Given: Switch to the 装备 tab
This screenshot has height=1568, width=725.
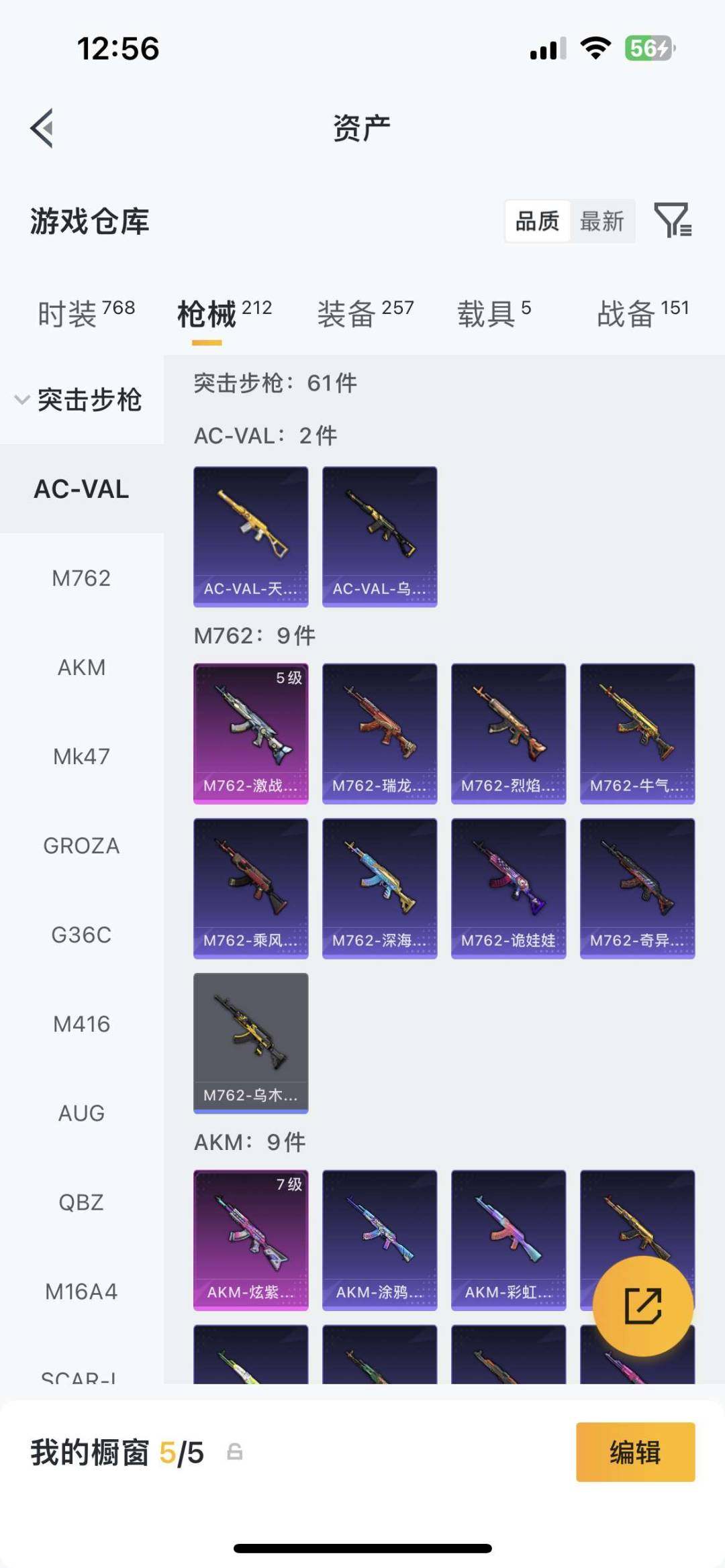Looking at the screenshot, I should point(365,313).
